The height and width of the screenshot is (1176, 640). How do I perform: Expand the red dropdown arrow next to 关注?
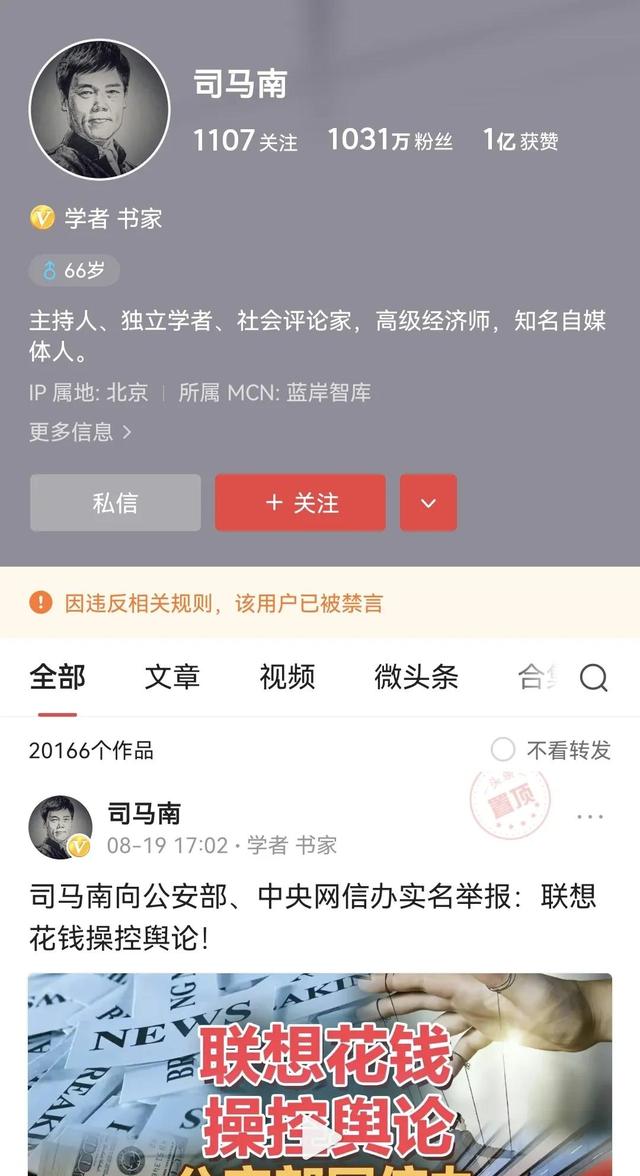coord(428,503)
